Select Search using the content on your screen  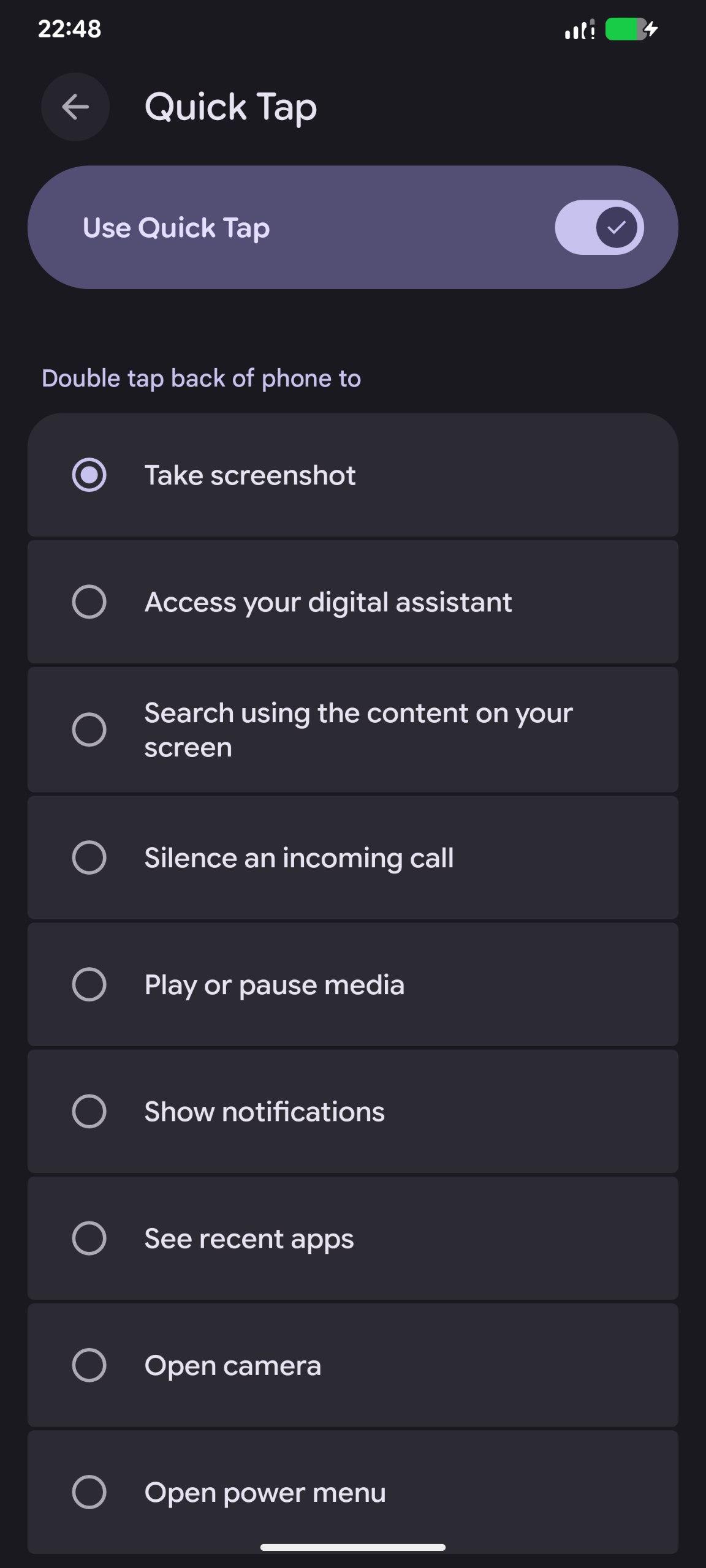89,729
